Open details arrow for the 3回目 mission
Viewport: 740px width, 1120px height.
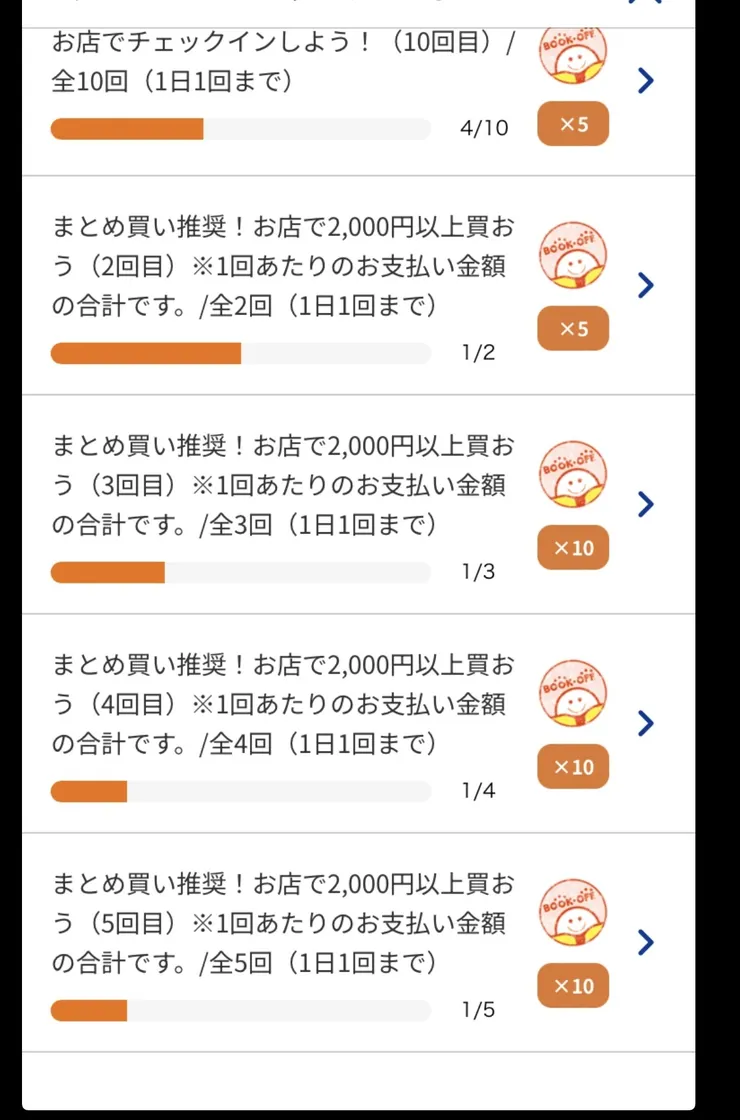coord(645,505)
